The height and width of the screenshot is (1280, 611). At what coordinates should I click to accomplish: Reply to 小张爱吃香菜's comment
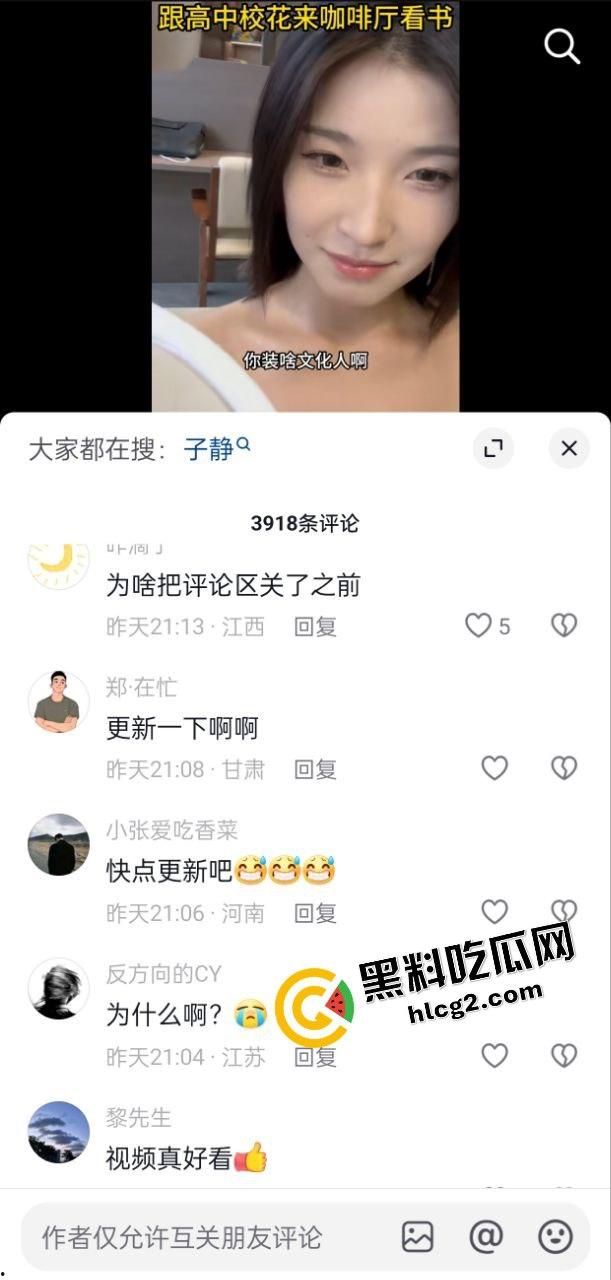[x=315, y=913]
